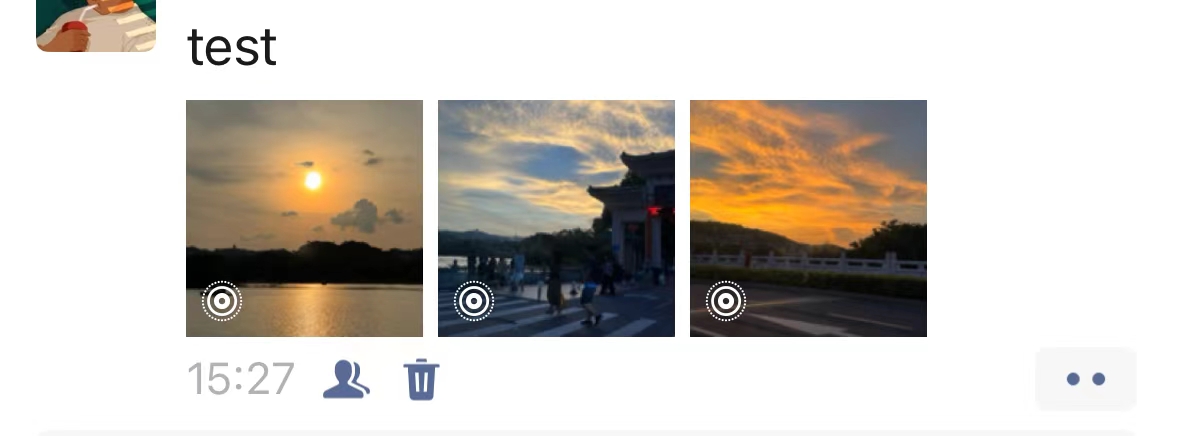
Task: Check who can see this post
Action: (x=346, y=380)
